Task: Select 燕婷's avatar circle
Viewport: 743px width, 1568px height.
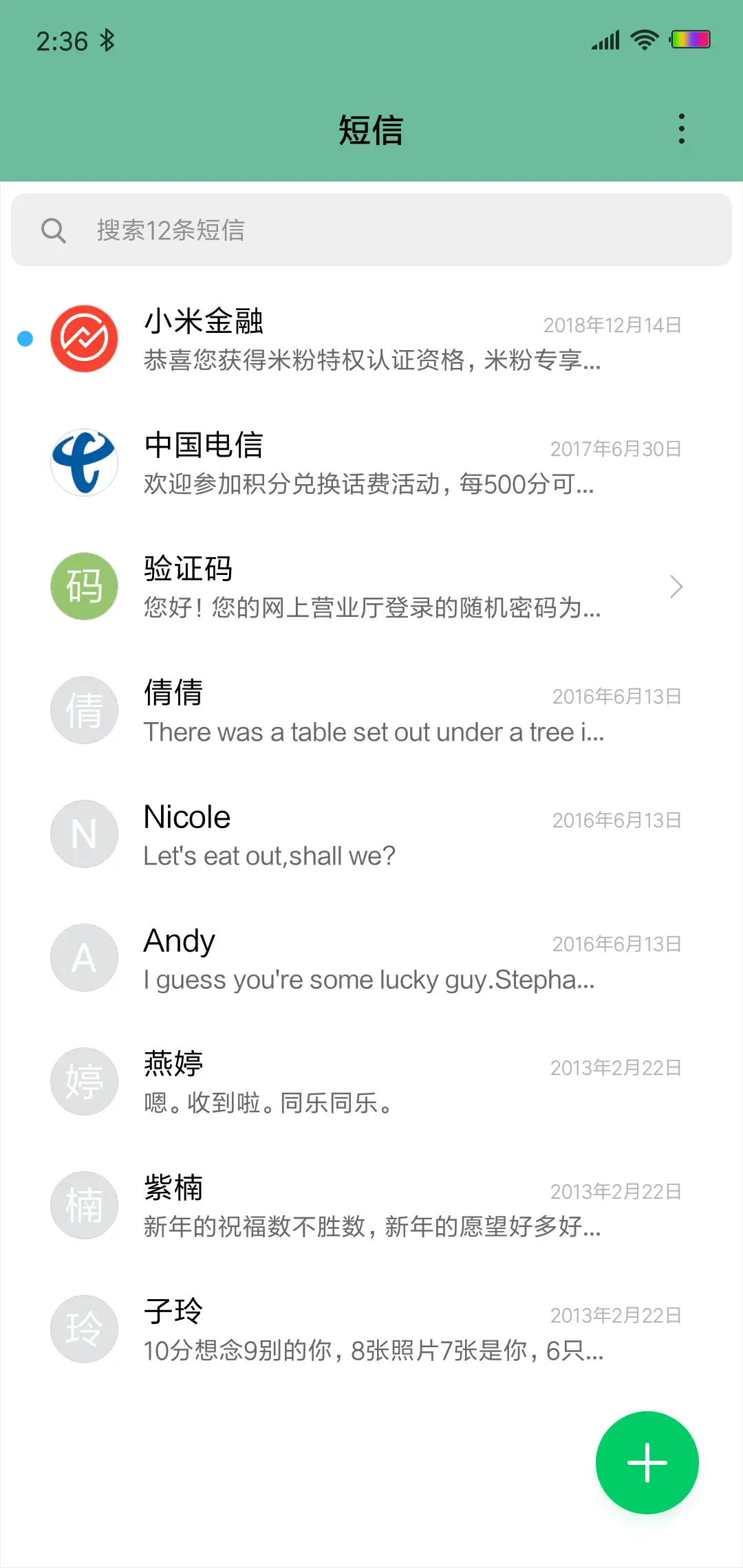Action: [x=84, y=1081]
